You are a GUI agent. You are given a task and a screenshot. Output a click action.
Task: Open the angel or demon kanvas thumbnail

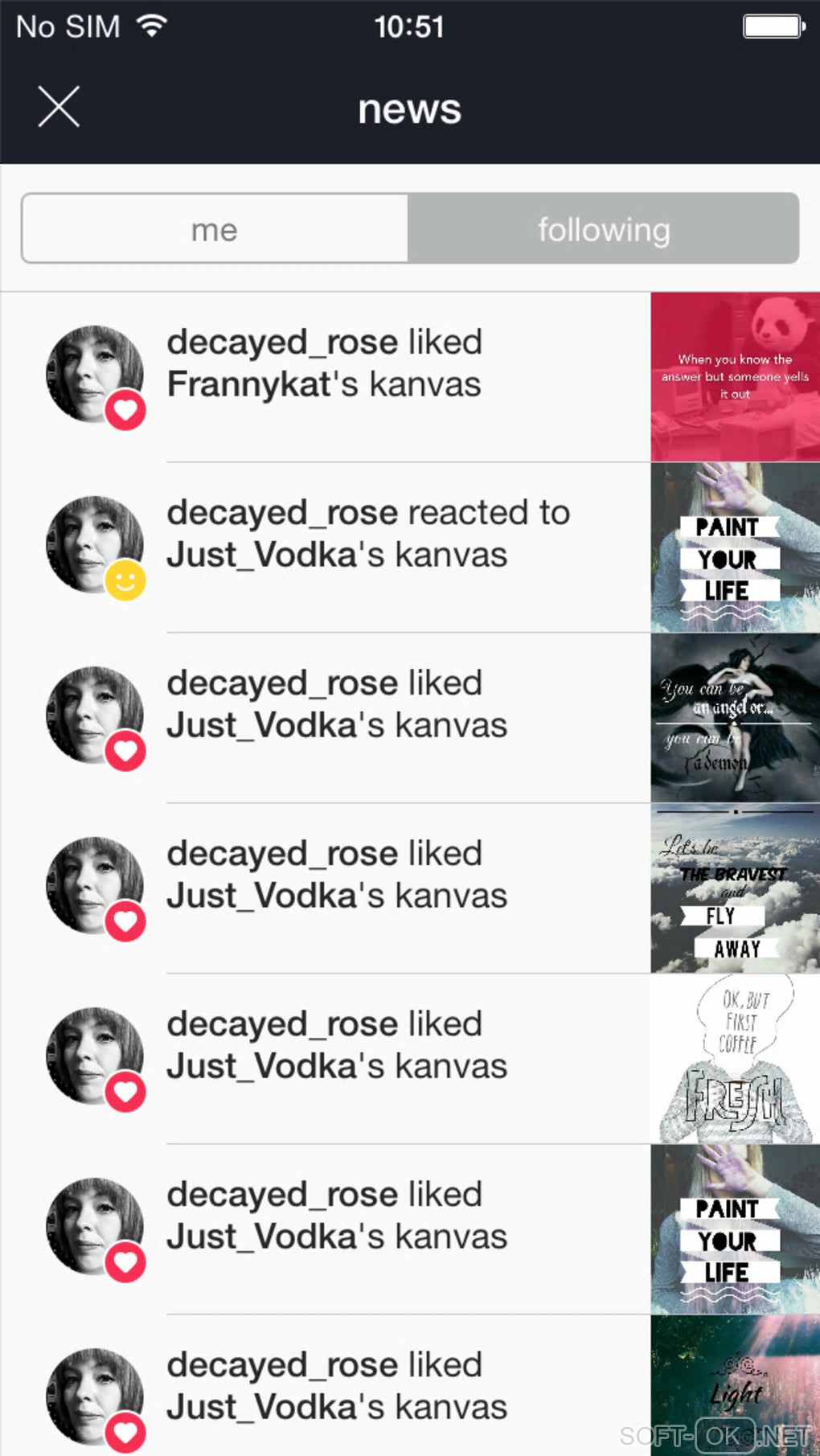coord(735,717)
